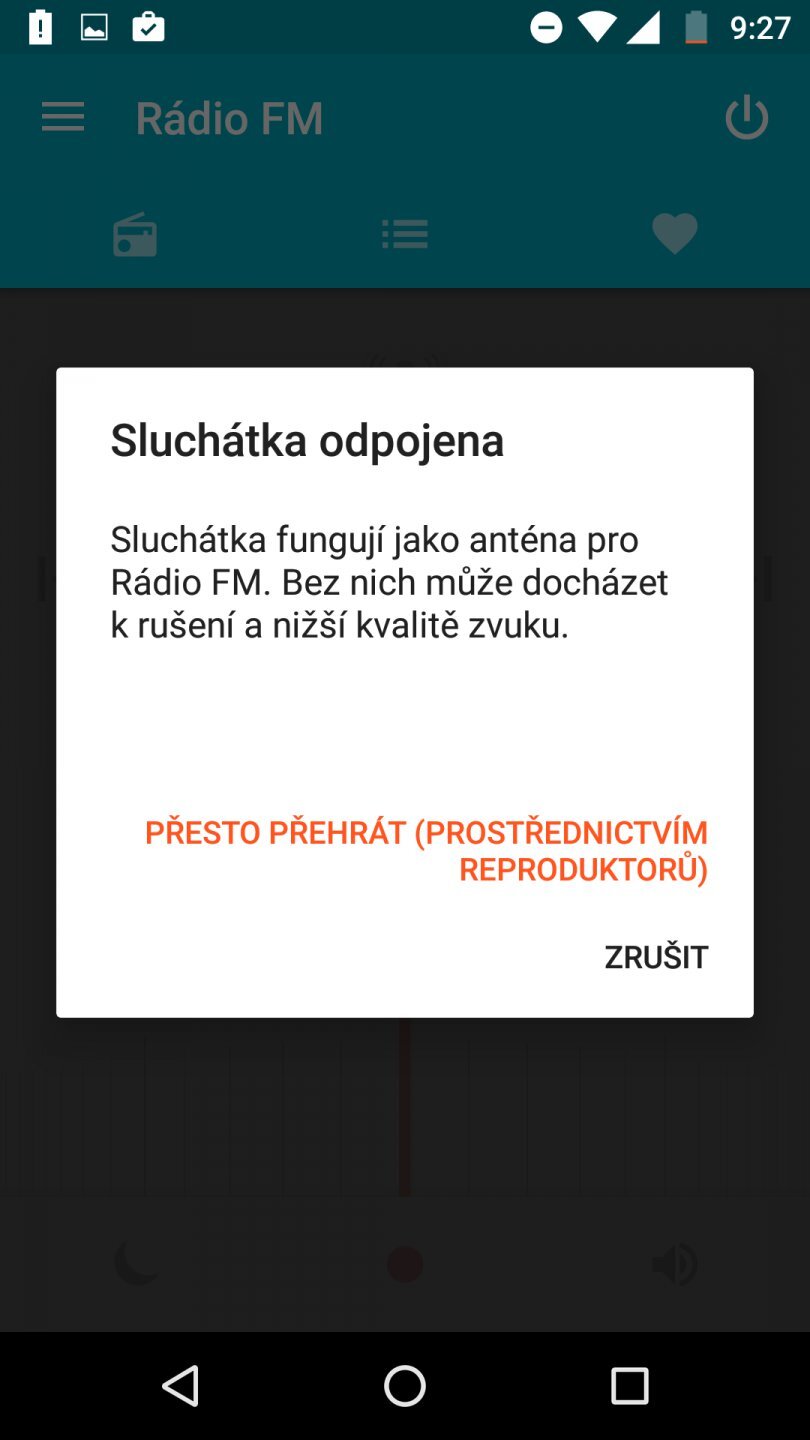
Task: Go back with the system back button
Action: (x=181, y=1386)
